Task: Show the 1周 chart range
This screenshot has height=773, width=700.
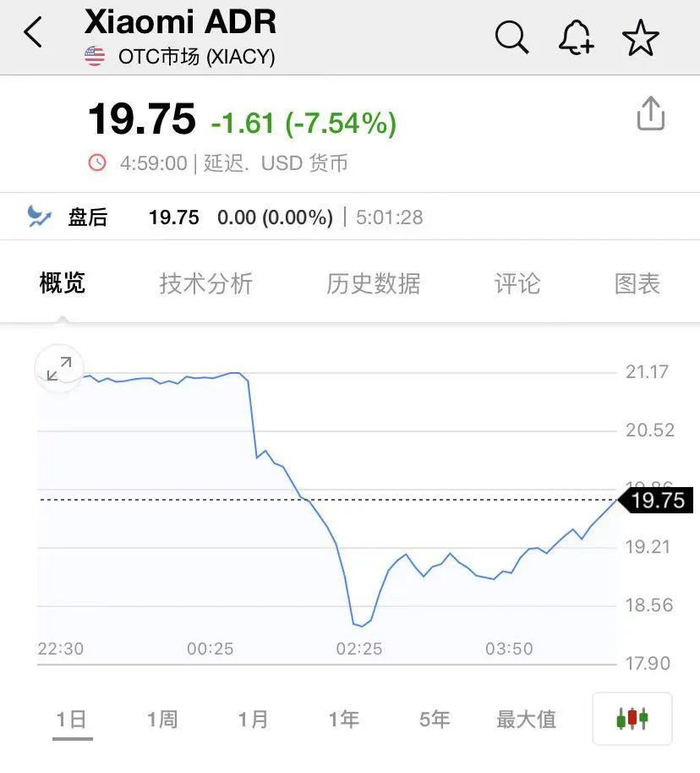Action: [x=162, y=719]
